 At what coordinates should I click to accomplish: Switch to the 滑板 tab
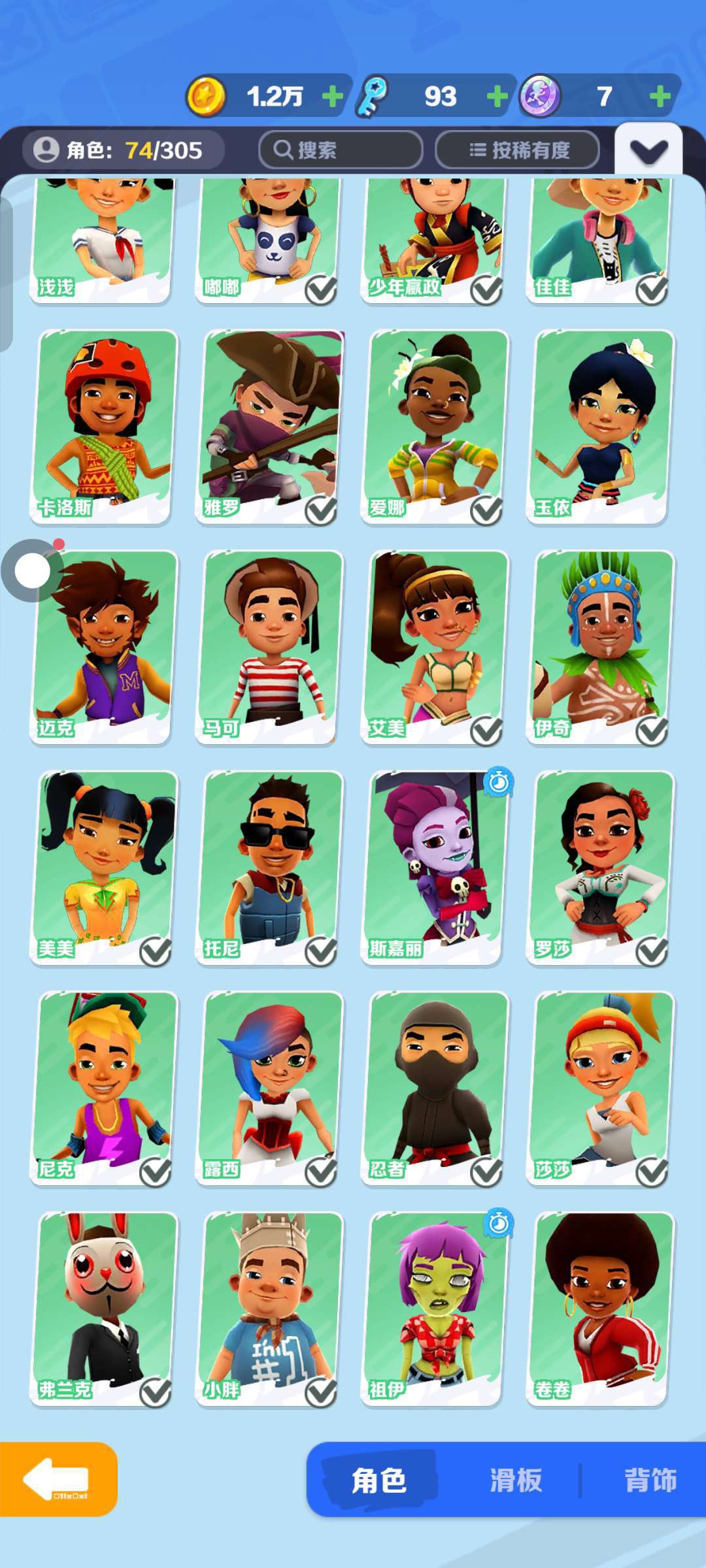516,1480
